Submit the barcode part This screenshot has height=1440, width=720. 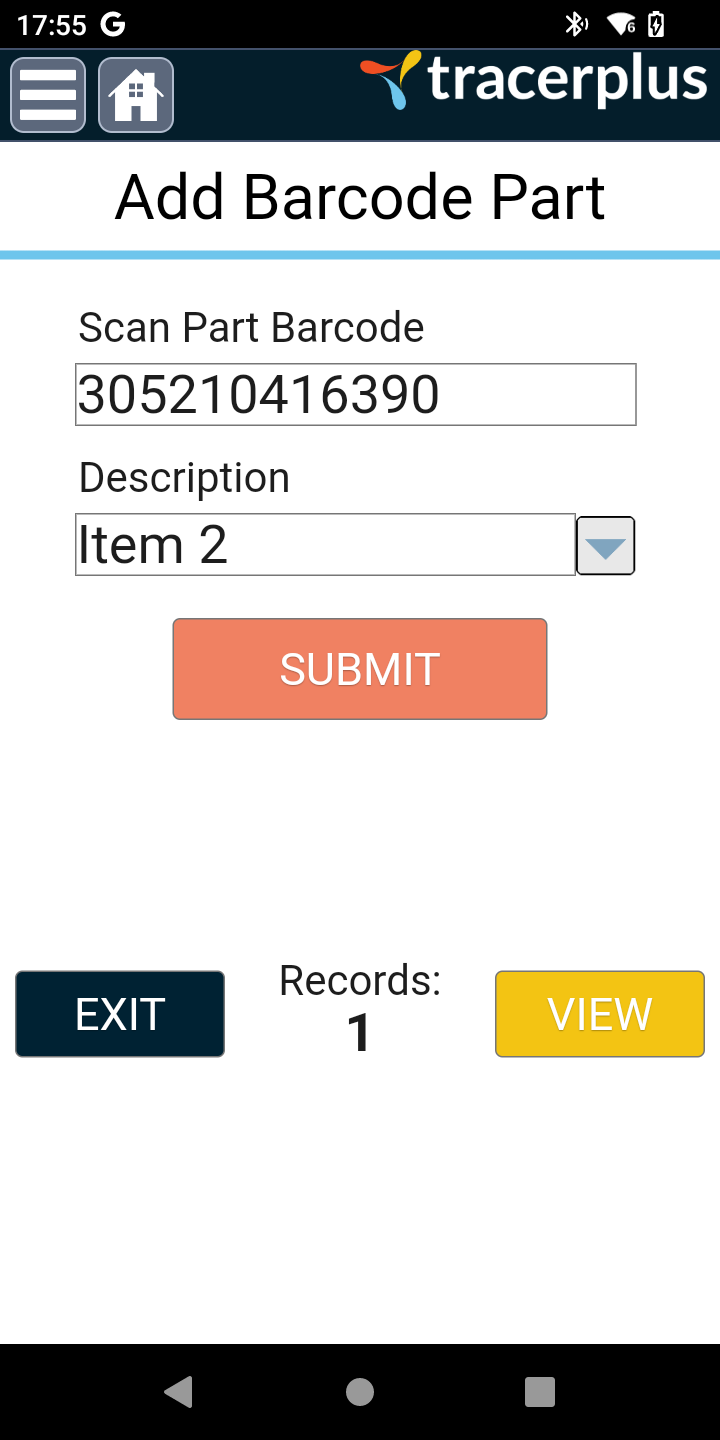pos(360,669)
